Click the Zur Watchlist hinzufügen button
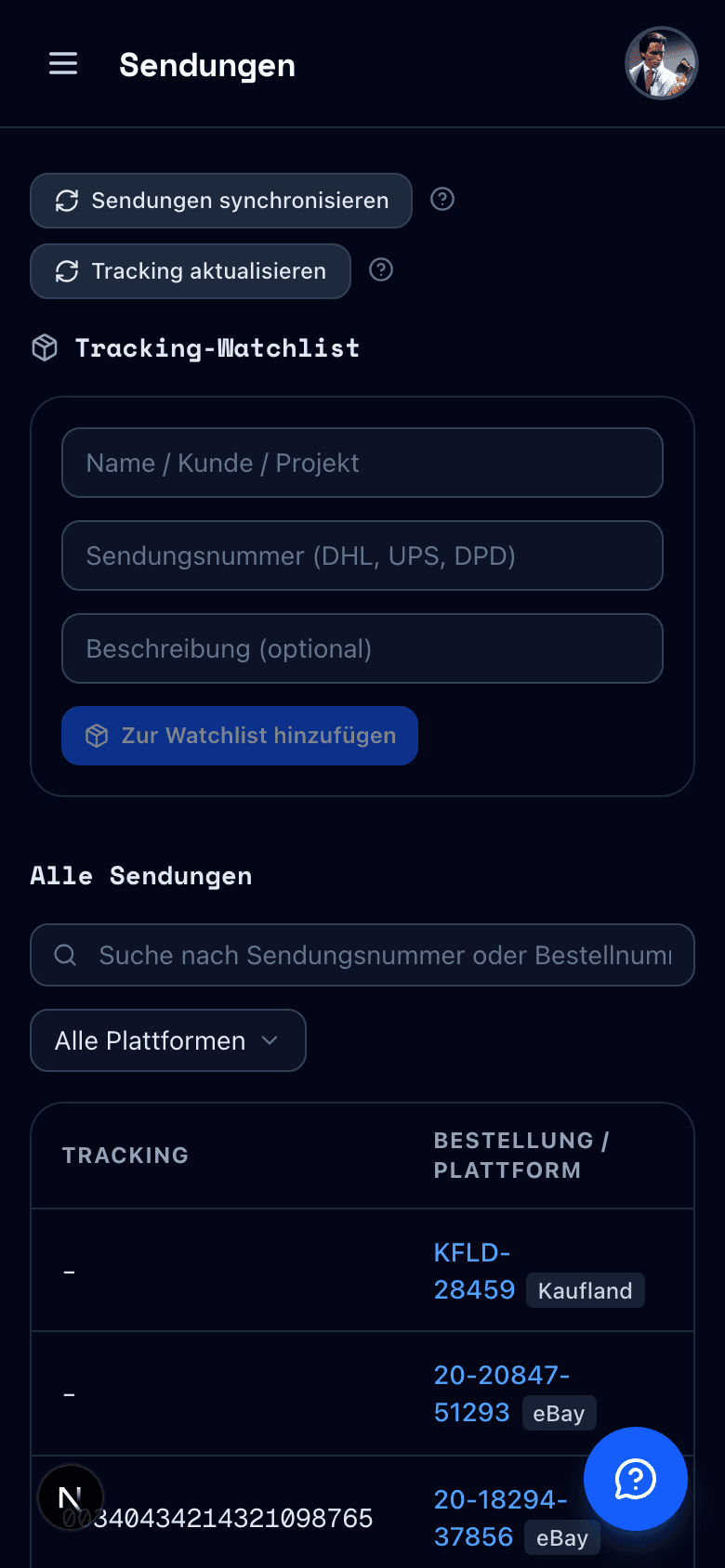Viewport: 725px width, 1568px height. coord(239,735)
